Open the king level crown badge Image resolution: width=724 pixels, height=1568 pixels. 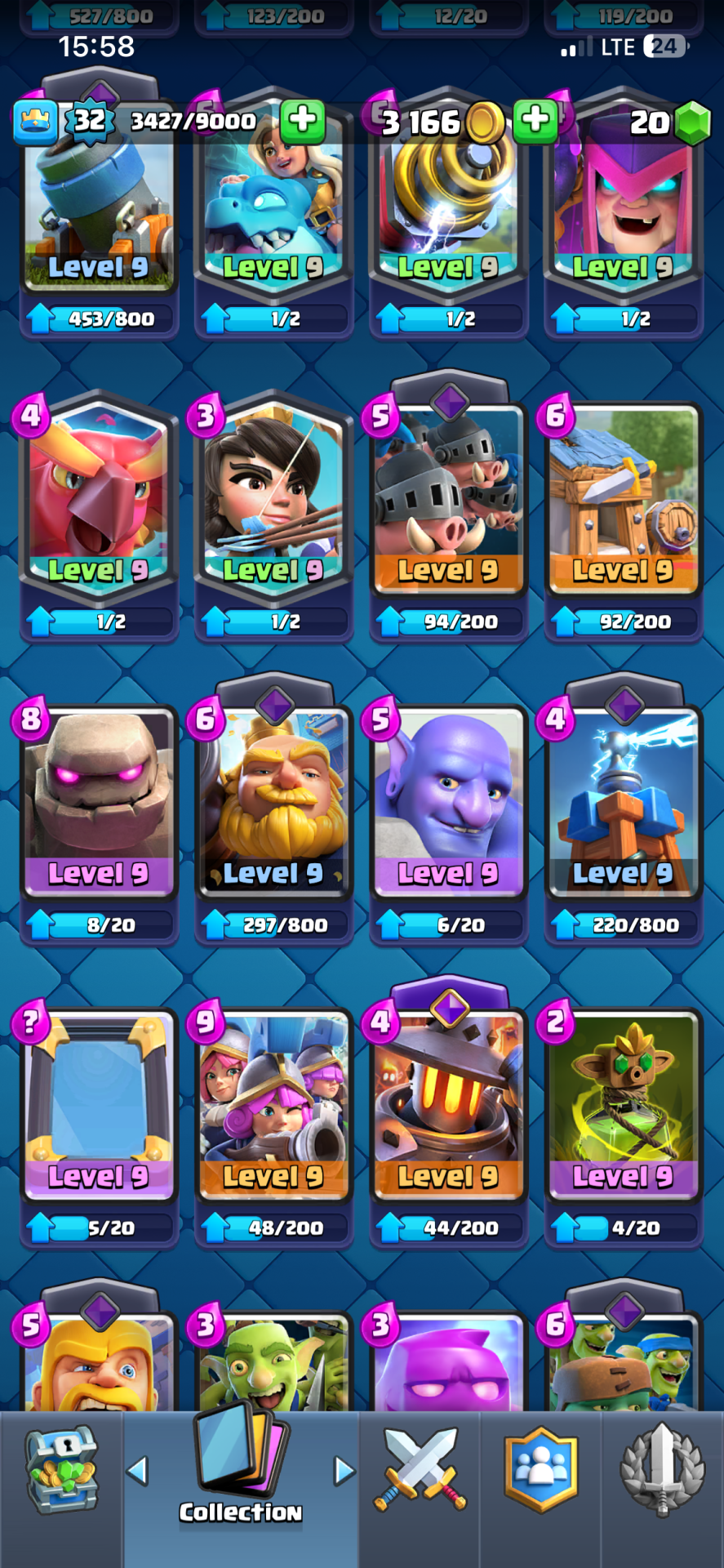[35, 122]
